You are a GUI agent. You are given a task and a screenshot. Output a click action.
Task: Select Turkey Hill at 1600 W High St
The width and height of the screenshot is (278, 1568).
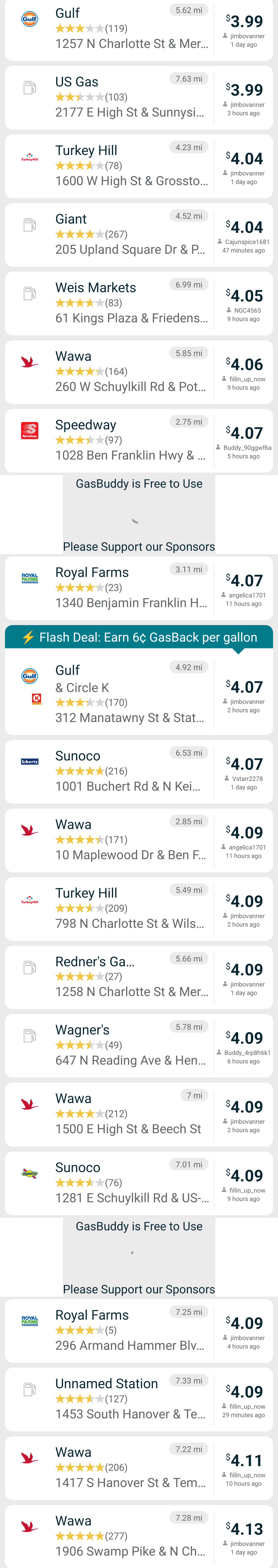[131, 166]
